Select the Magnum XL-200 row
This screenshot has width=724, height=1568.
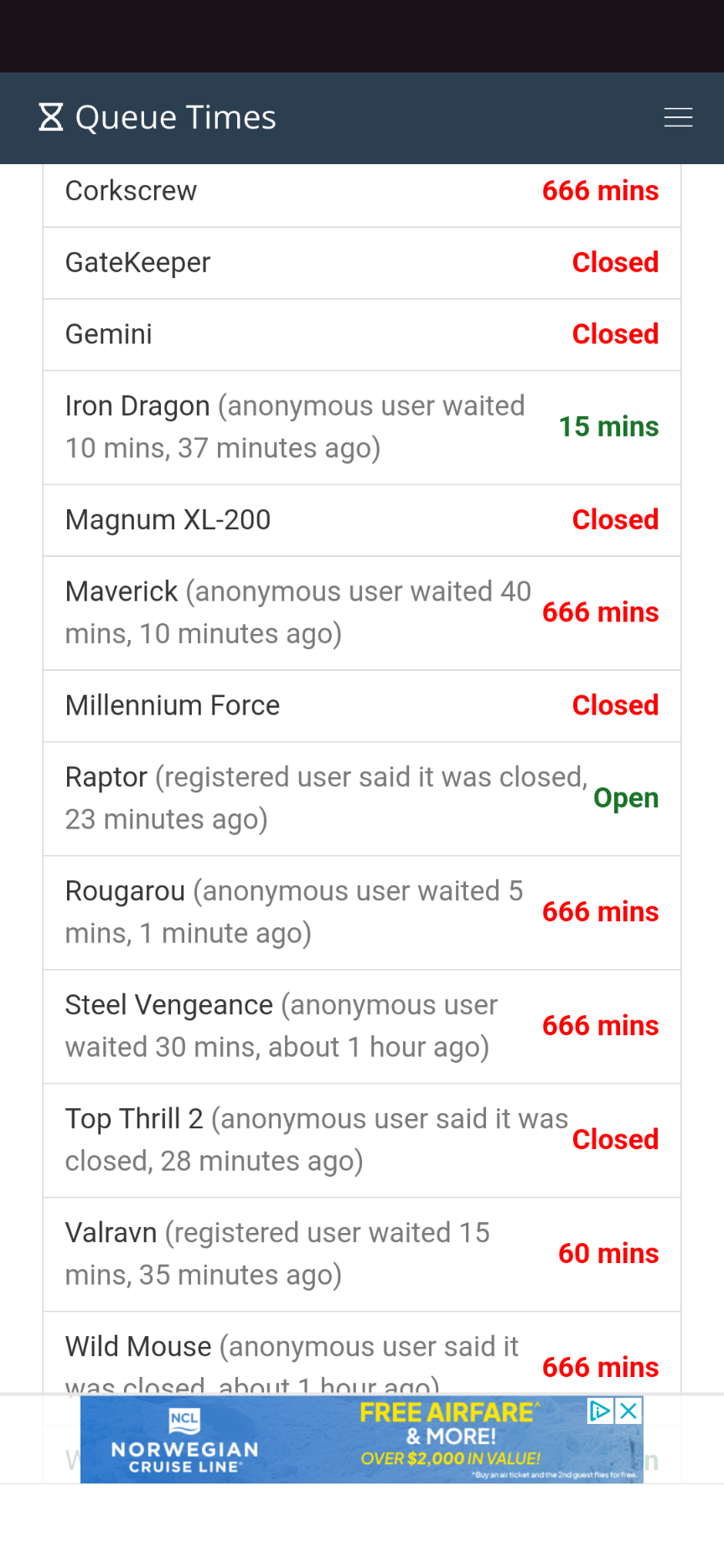tap(362, 520)
